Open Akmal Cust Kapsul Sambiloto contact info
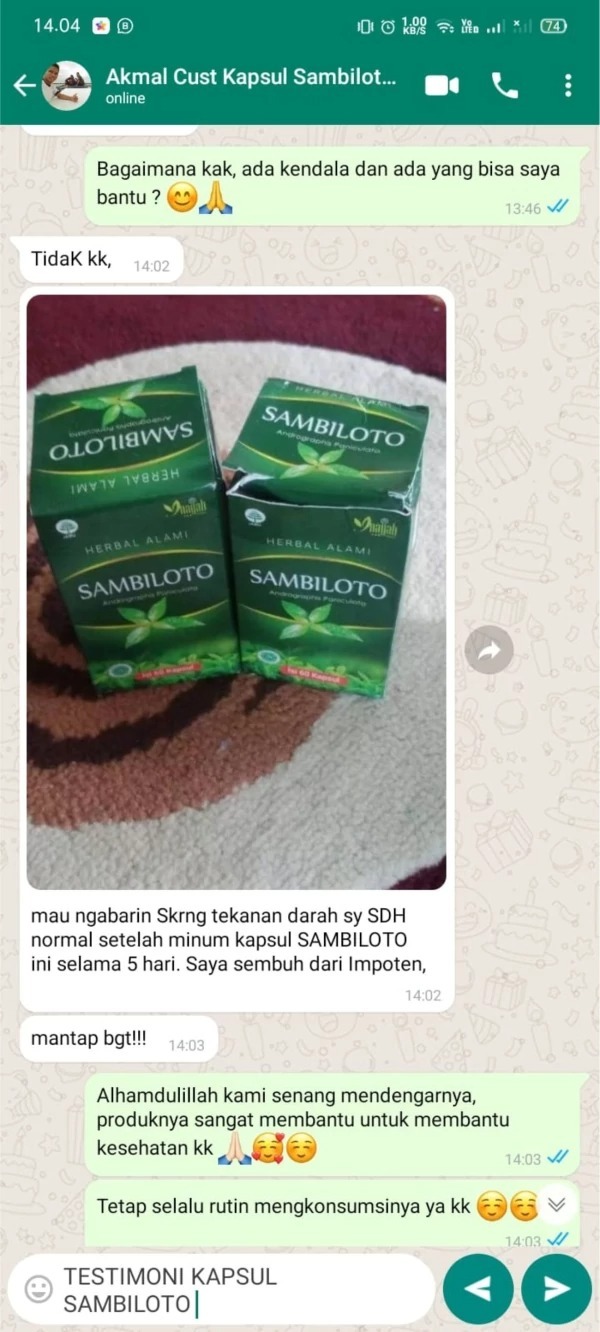Image resolution: width=600 pixels, height=1332 pixels. click(x=250, y=86)
